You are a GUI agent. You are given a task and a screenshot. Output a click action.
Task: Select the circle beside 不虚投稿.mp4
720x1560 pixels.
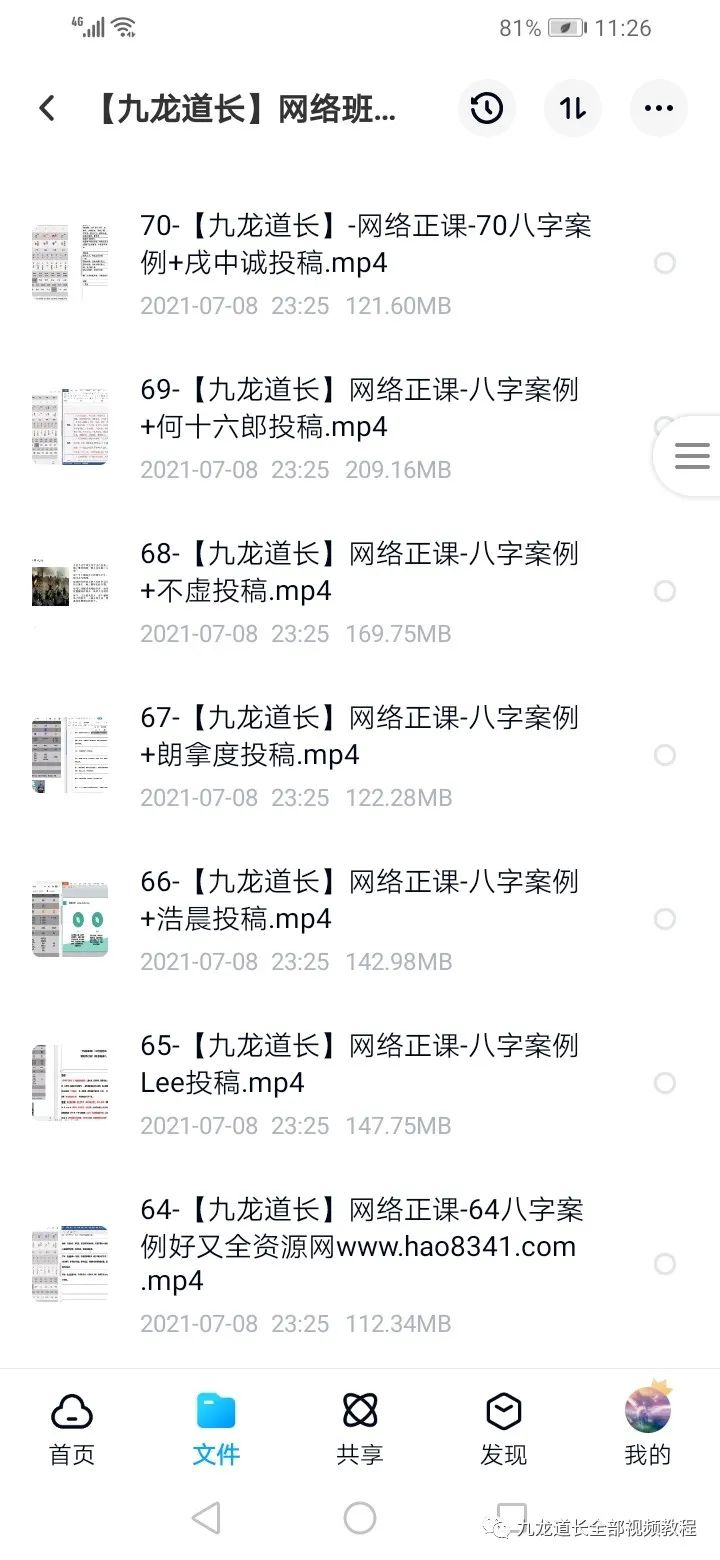pyautogui.click(x=665, y=591)
